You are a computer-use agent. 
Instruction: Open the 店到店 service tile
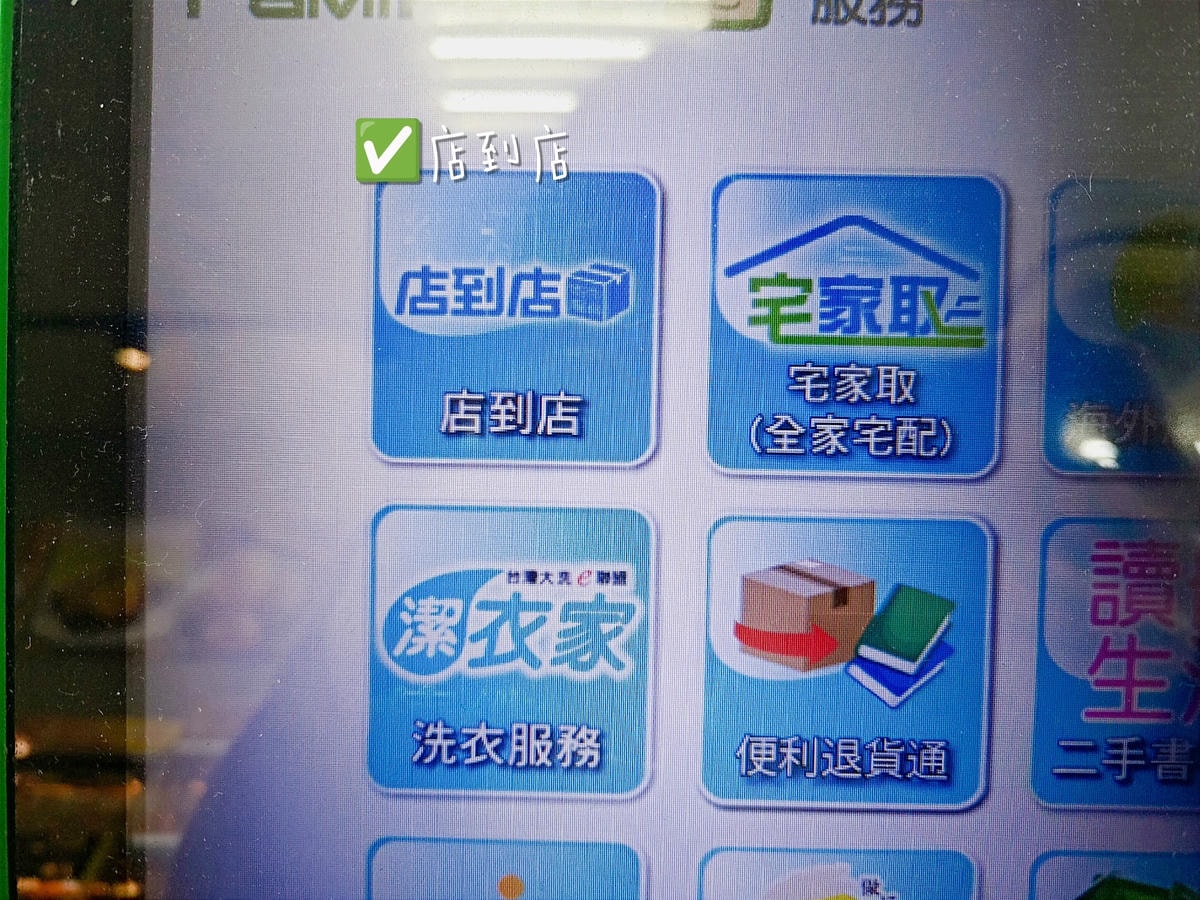coord(514,318)
